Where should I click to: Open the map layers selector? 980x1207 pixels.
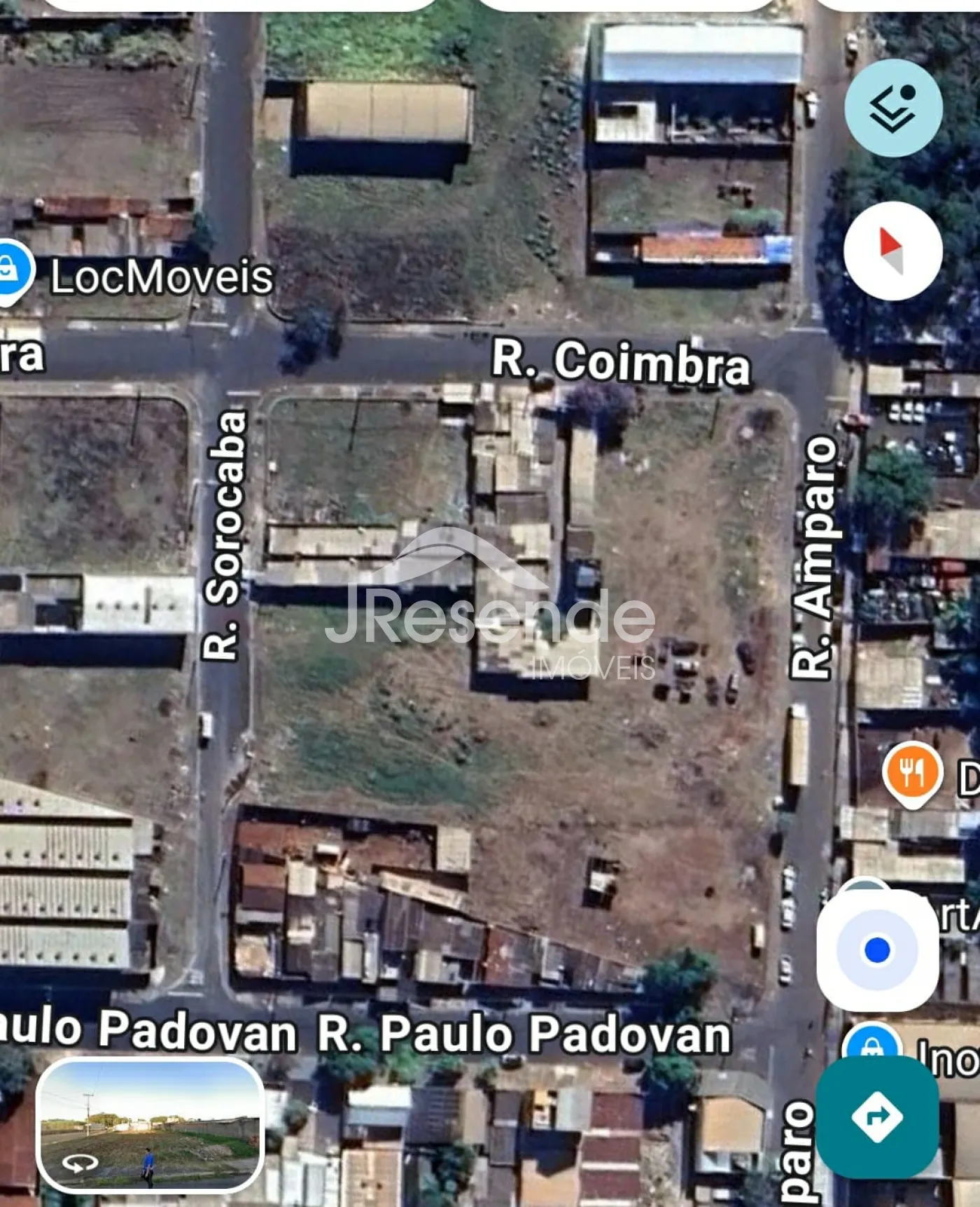(x=892, y=109)
